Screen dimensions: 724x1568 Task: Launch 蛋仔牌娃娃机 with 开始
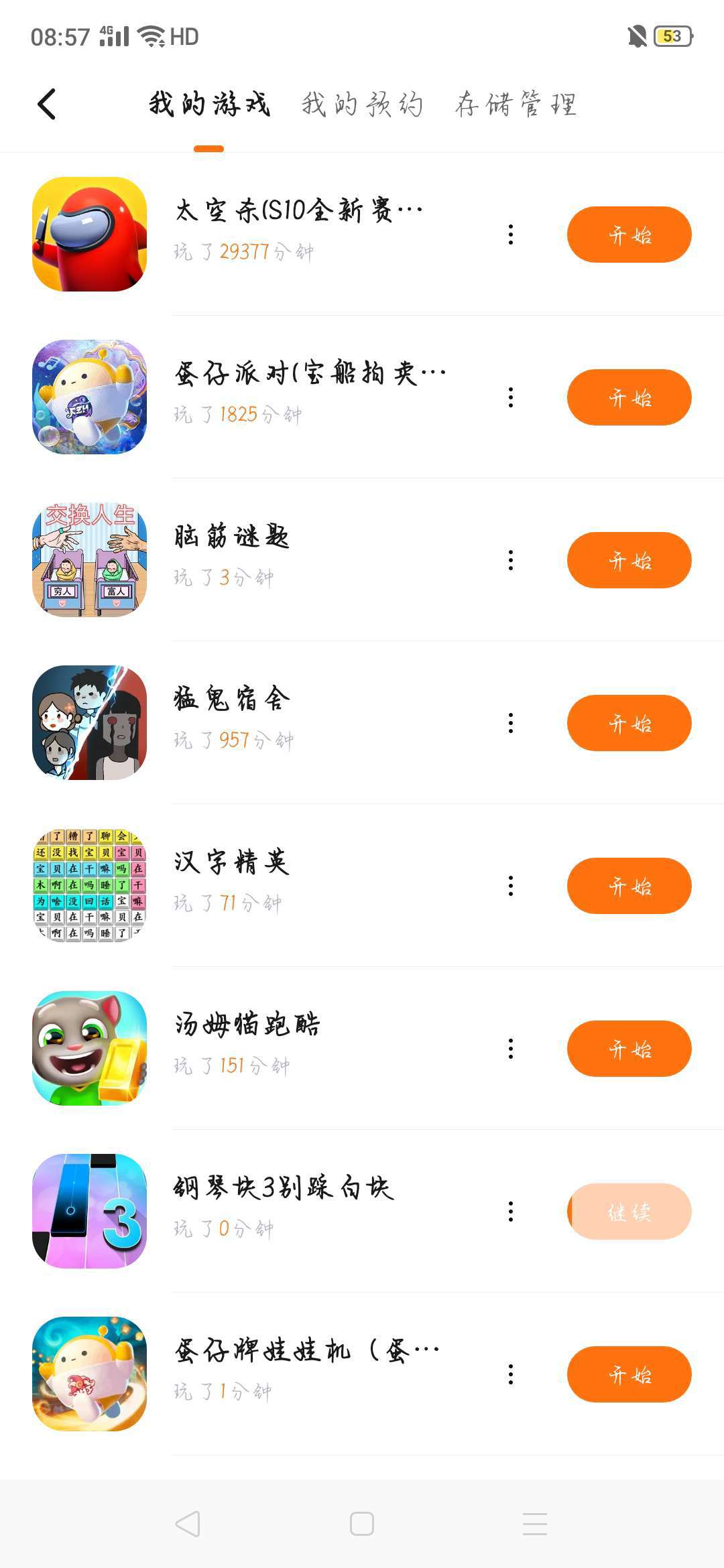click(629, 1374)
